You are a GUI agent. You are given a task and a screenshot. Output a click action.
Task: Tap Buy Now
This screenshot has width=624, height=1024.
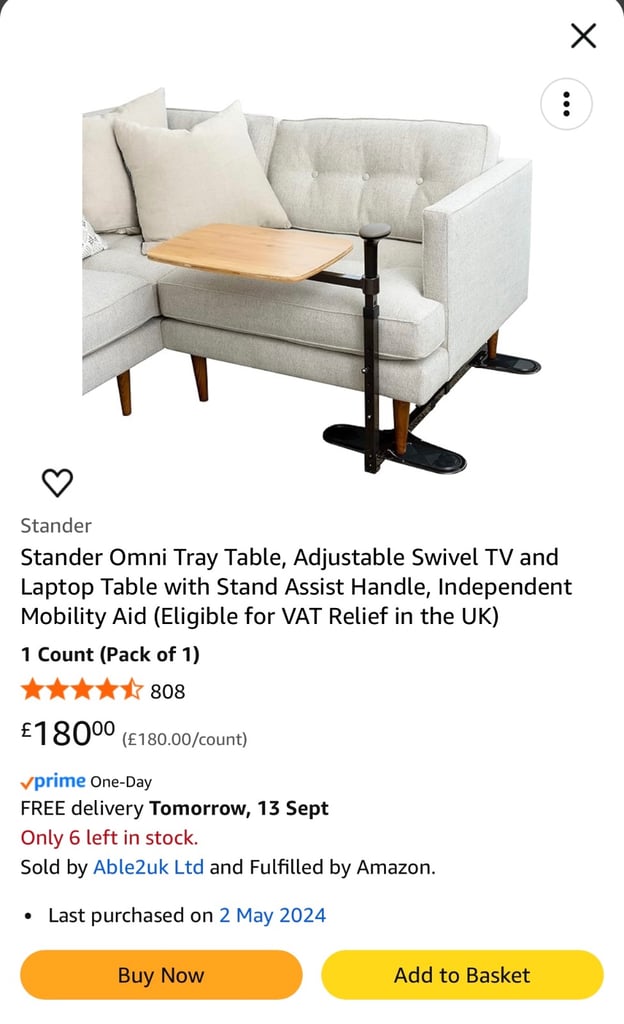coord(161,975)
